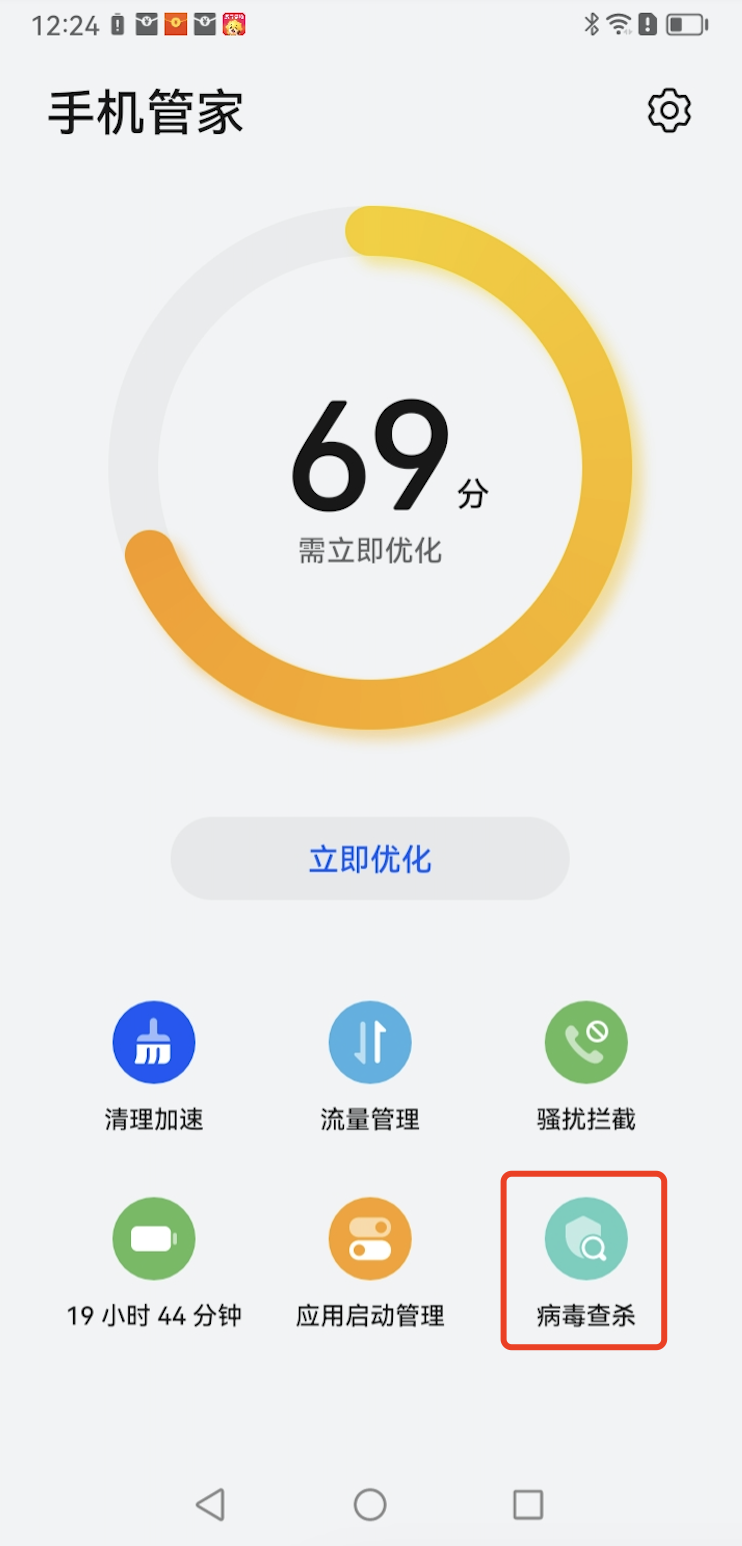The width and height of the screenshot is (742, 1546).
Task: Go to home via navigation bar
Action: point(370,1504)
